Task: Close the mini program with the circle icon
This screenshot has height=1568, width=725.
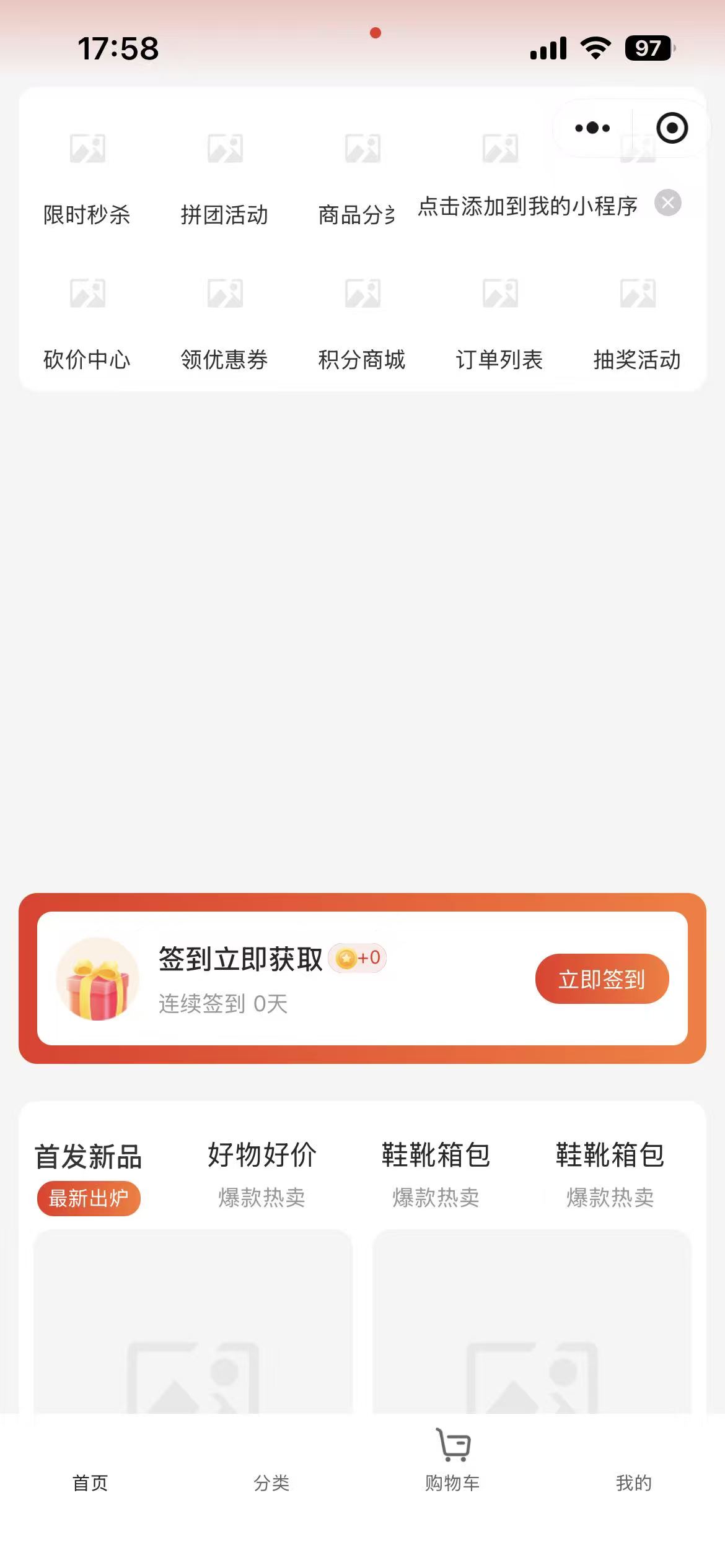Action: tap(672, 128)
